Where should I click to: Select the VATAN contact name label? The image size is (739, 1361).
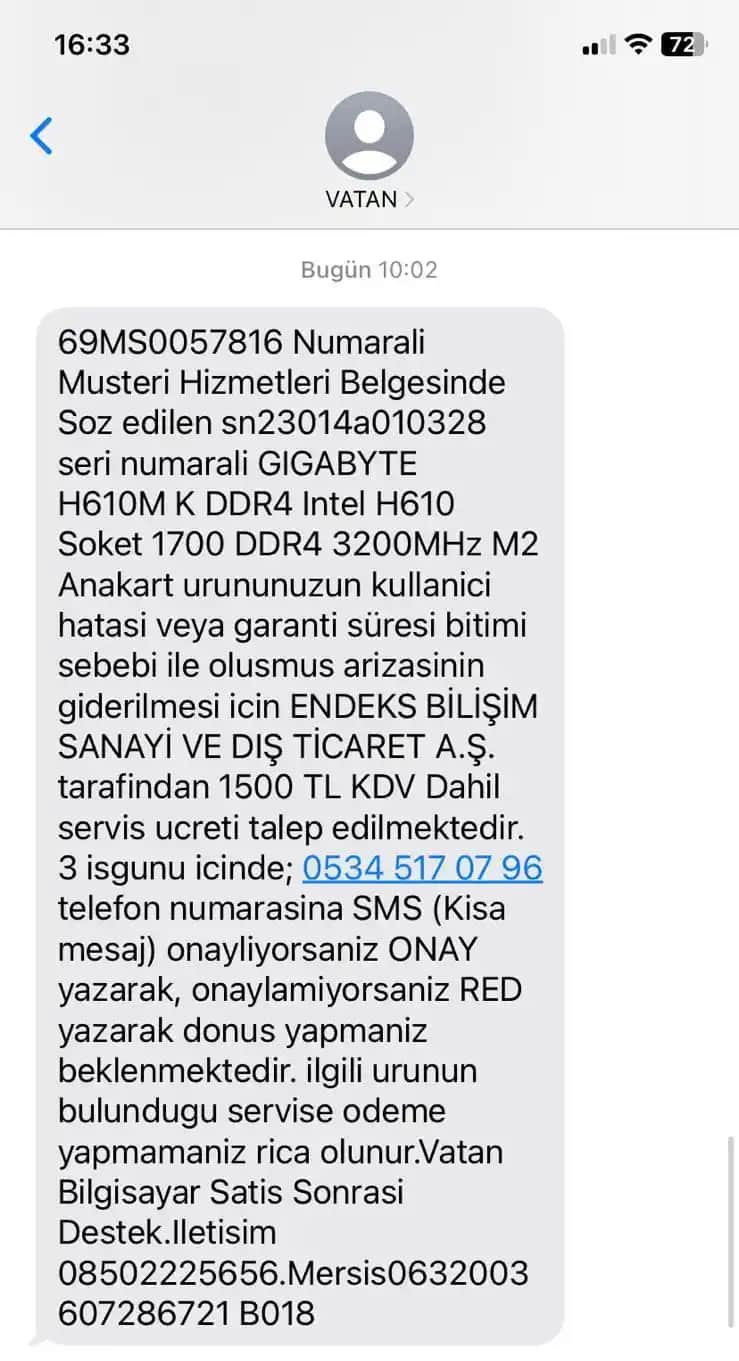(x=362, y=199)
